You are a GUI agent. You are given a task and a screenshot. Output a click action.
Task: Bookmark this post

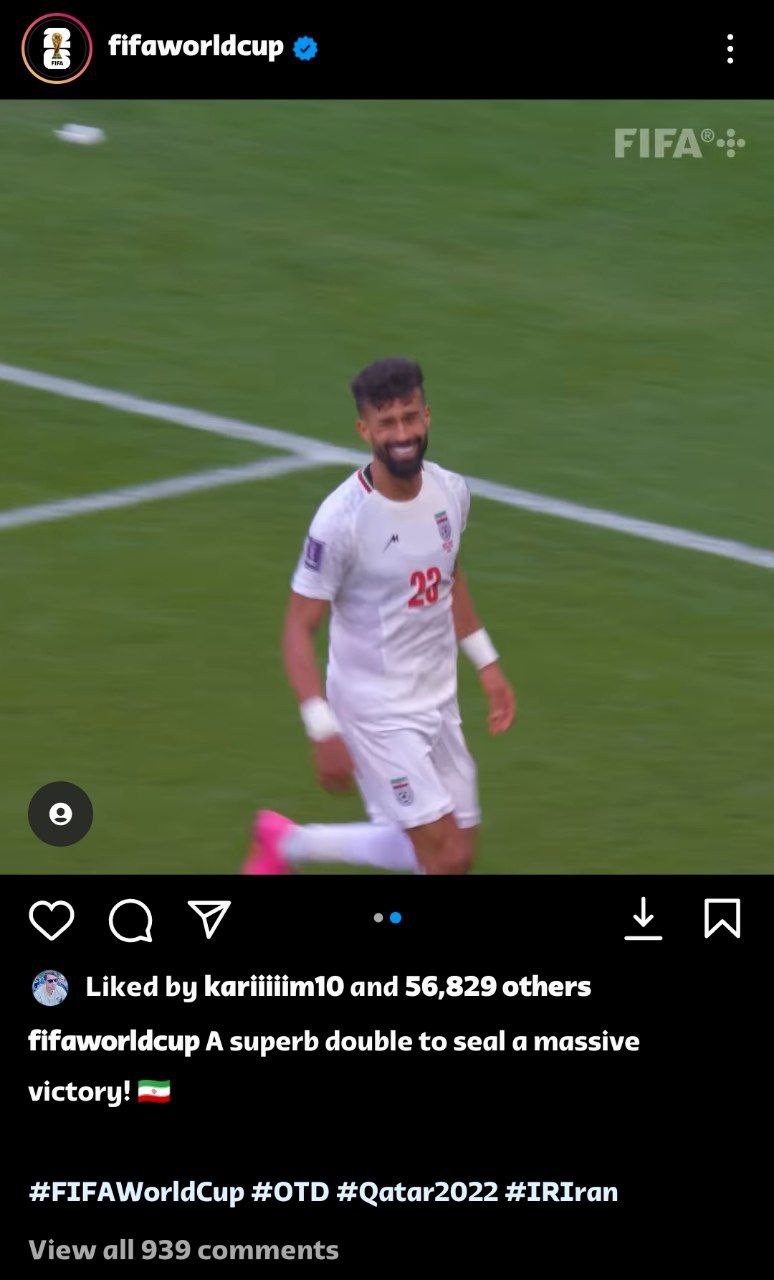(722, 918)
